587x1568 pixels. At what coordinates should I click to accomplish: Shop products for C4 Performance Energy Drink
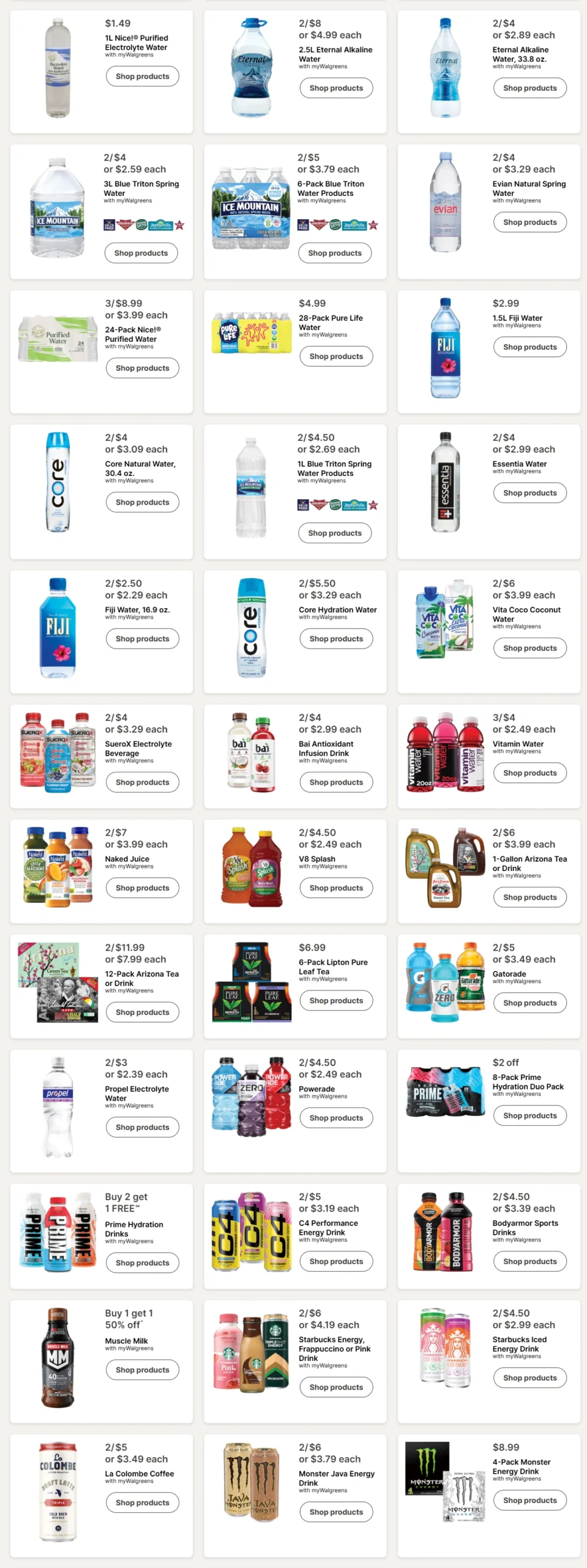coord(336,1261)
